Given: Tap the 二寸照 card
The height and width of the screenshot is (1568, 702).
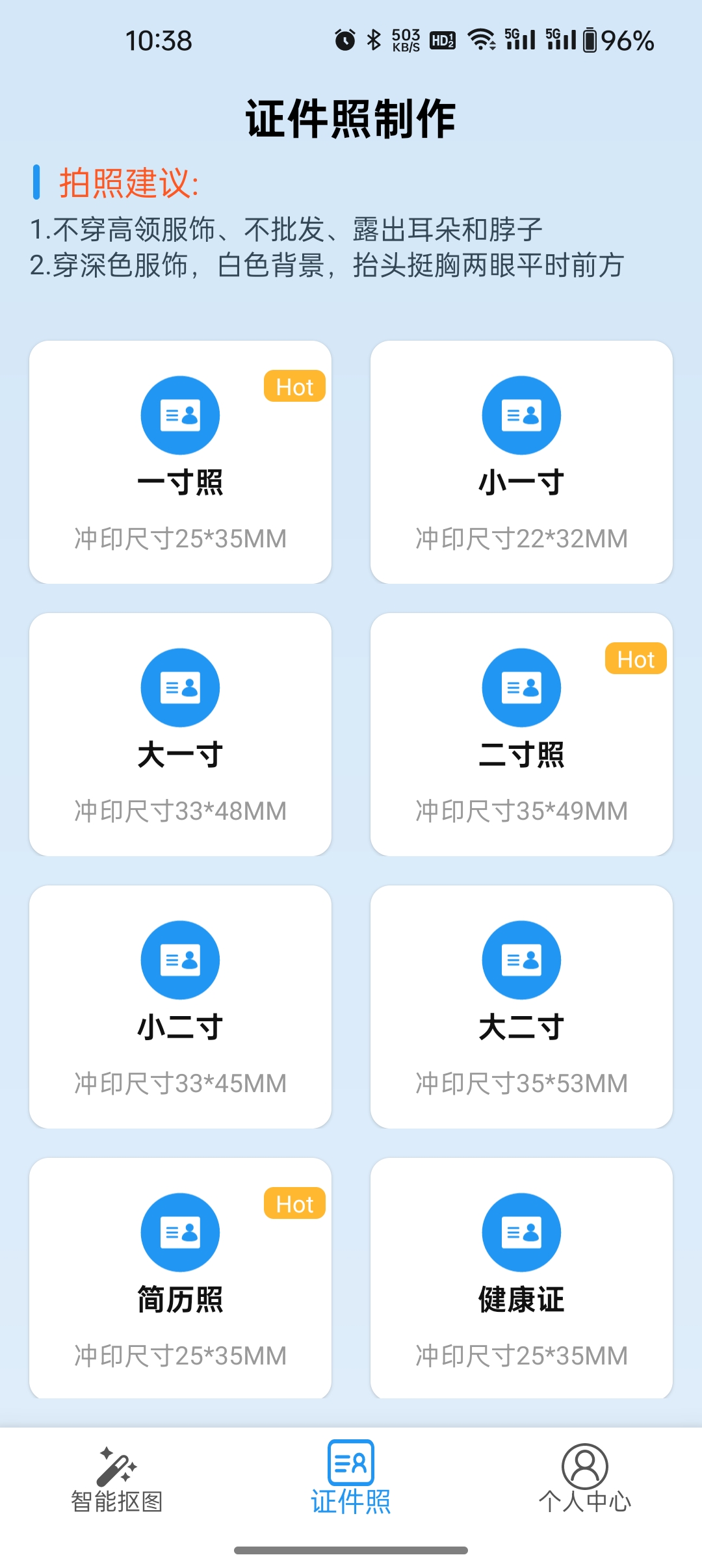Looking at the screenshot, I should click(521, 735).
